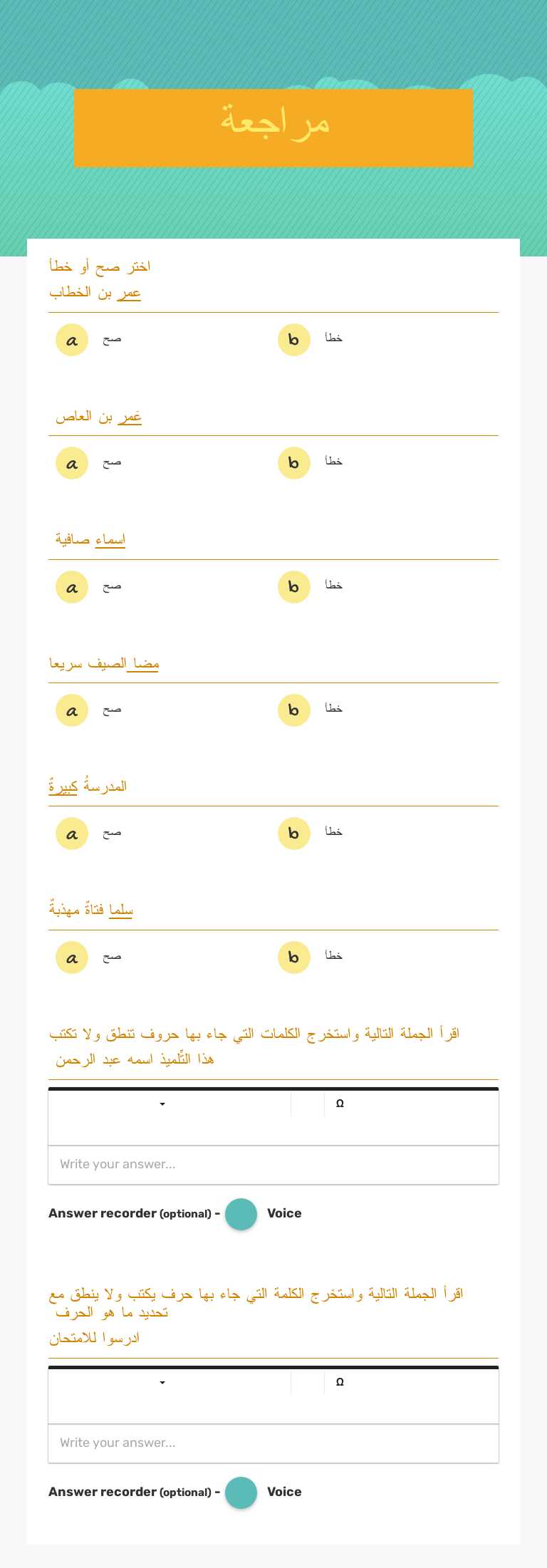Pick answer a for المدرسةُ كبيرةٌ
Screen dimensions: 547x1568
[x=71, y=833]
